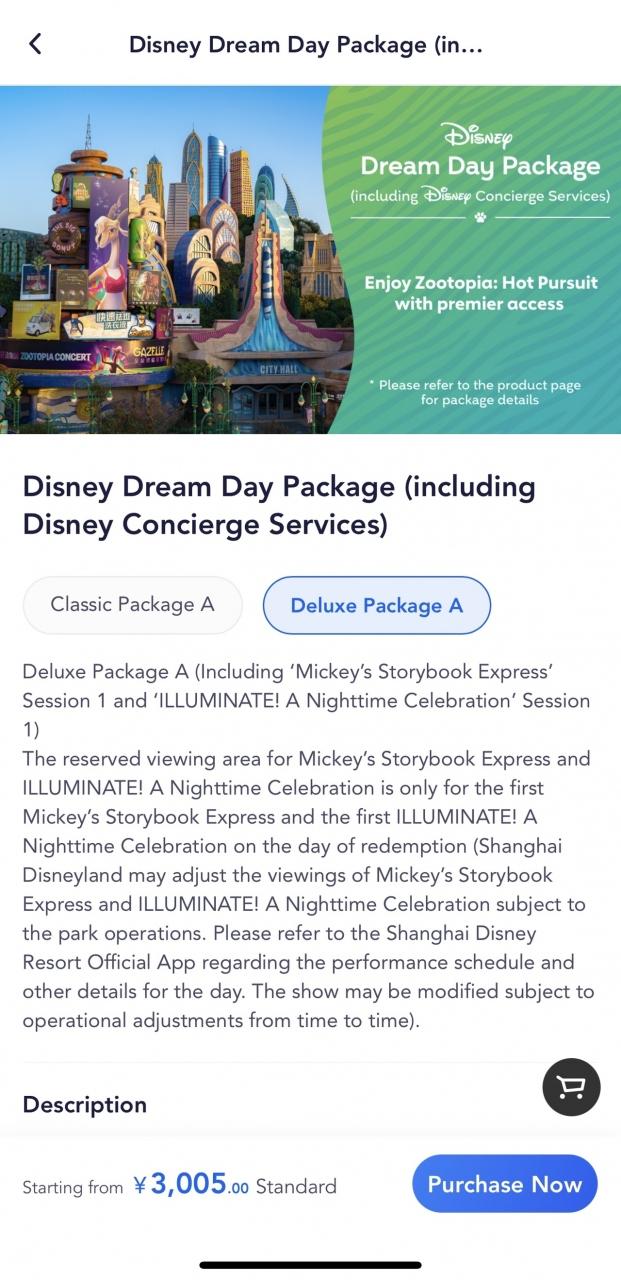Choose the Deluxe Package A option
This screenshot has width=621, height=1280.
pyautogui.click(x=377, y=605)
